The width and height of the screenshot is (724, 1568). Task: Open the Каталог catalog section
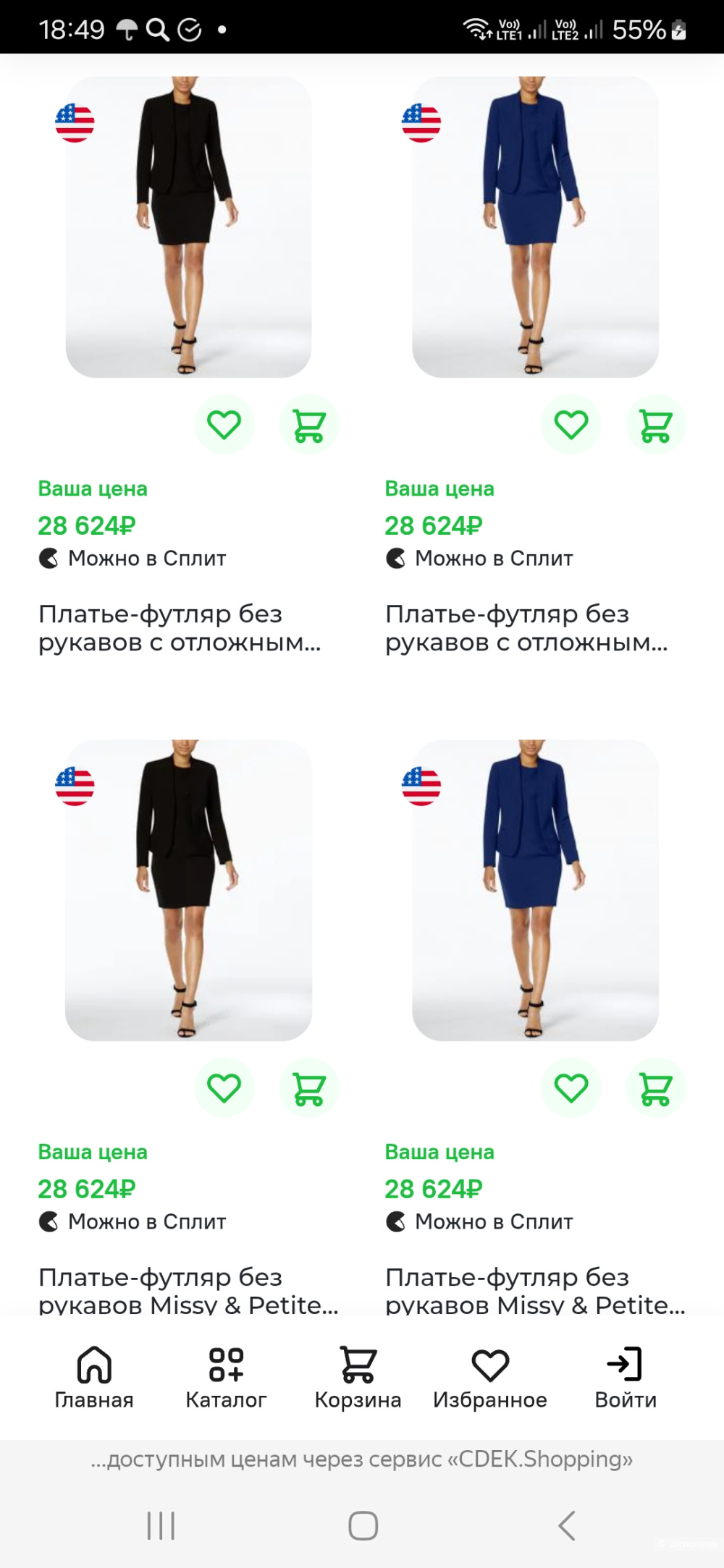(226, 1373)
